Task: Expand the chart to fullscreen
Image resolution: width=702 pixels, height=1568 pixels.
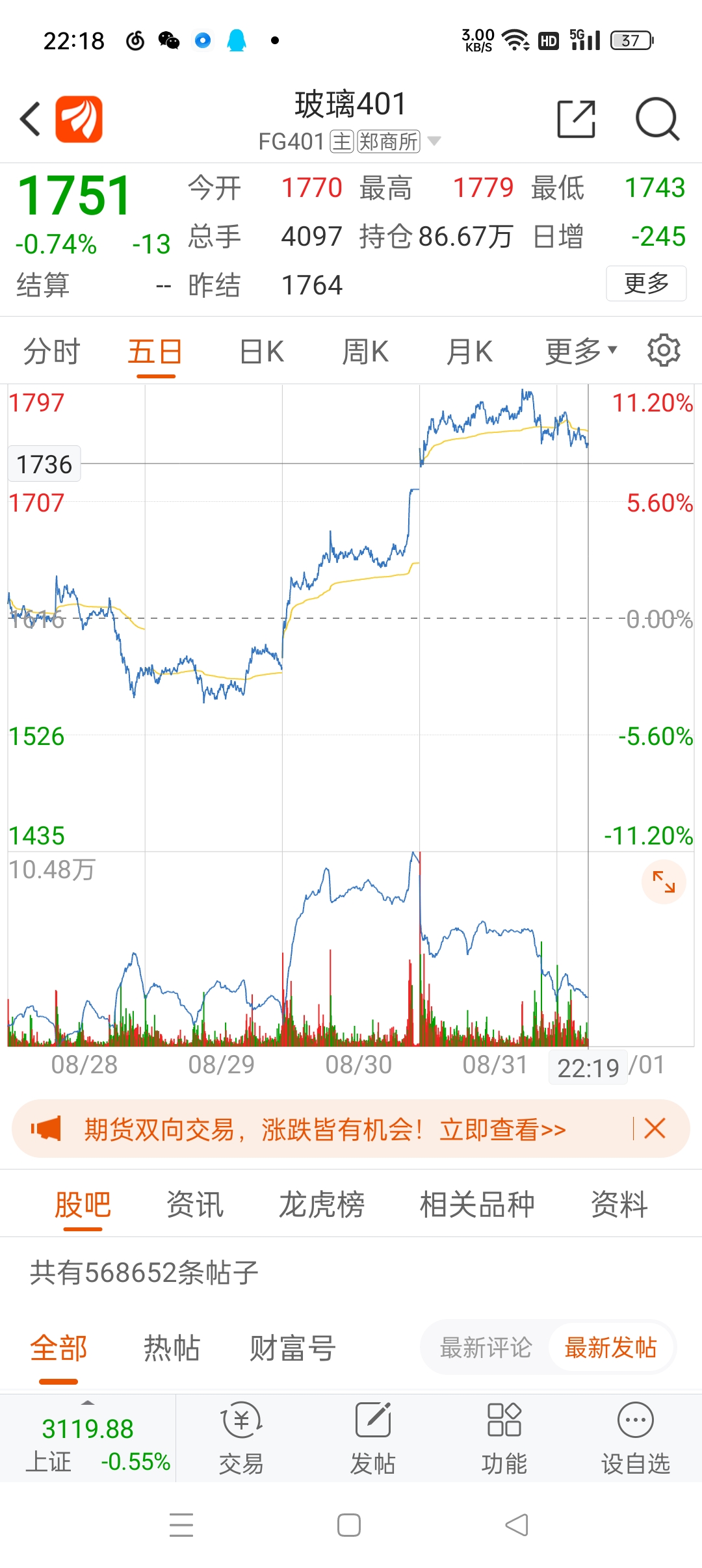Action: [664, 882]
